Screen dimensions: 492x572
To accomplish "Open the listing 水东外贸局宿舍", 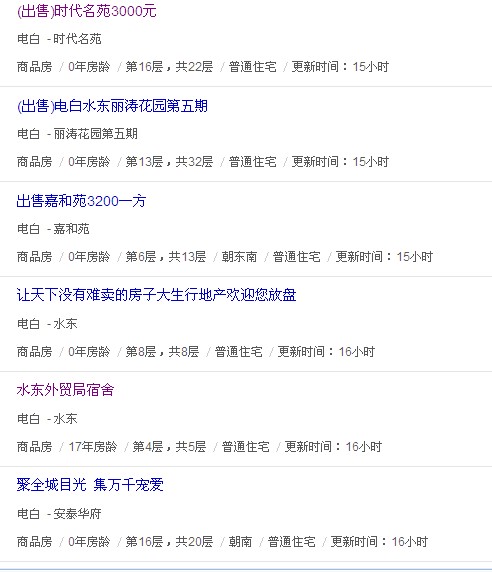I will point(65,390).
